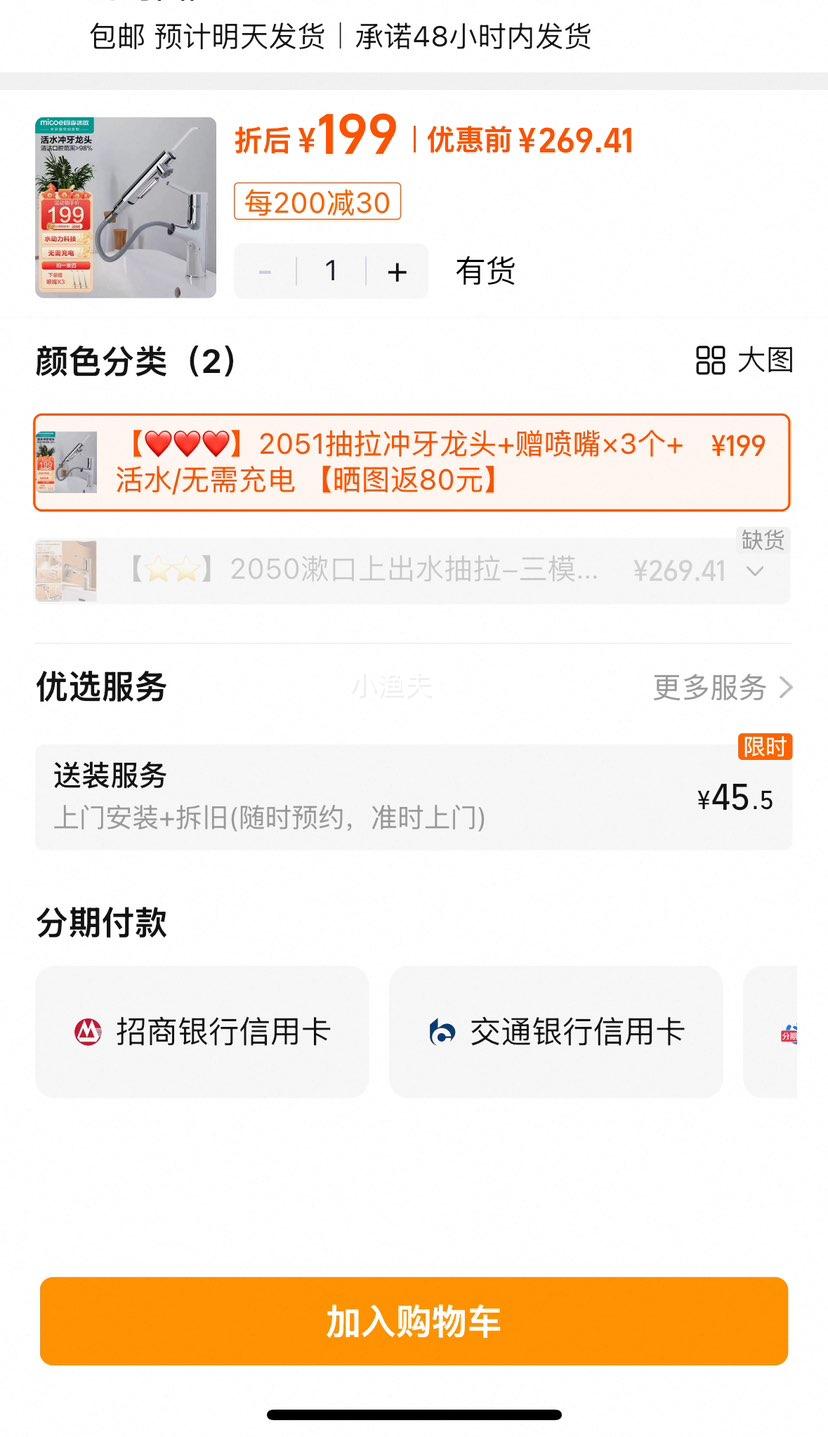Tap 加入购物车 to add to cart
828x1437 pixels.
413,1321
